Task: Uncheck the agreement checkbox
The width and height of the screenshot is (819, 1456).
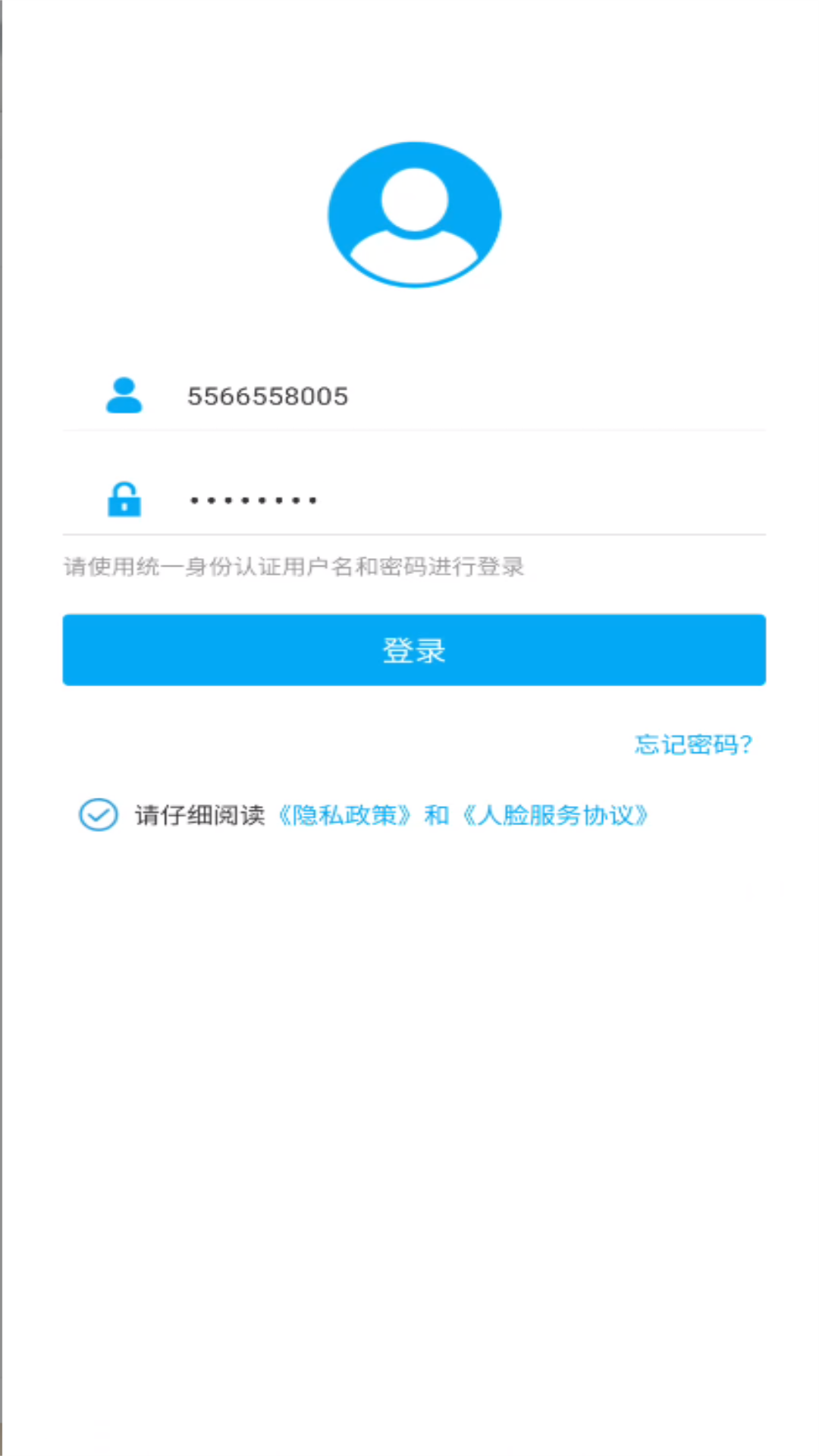Action: 99,815
